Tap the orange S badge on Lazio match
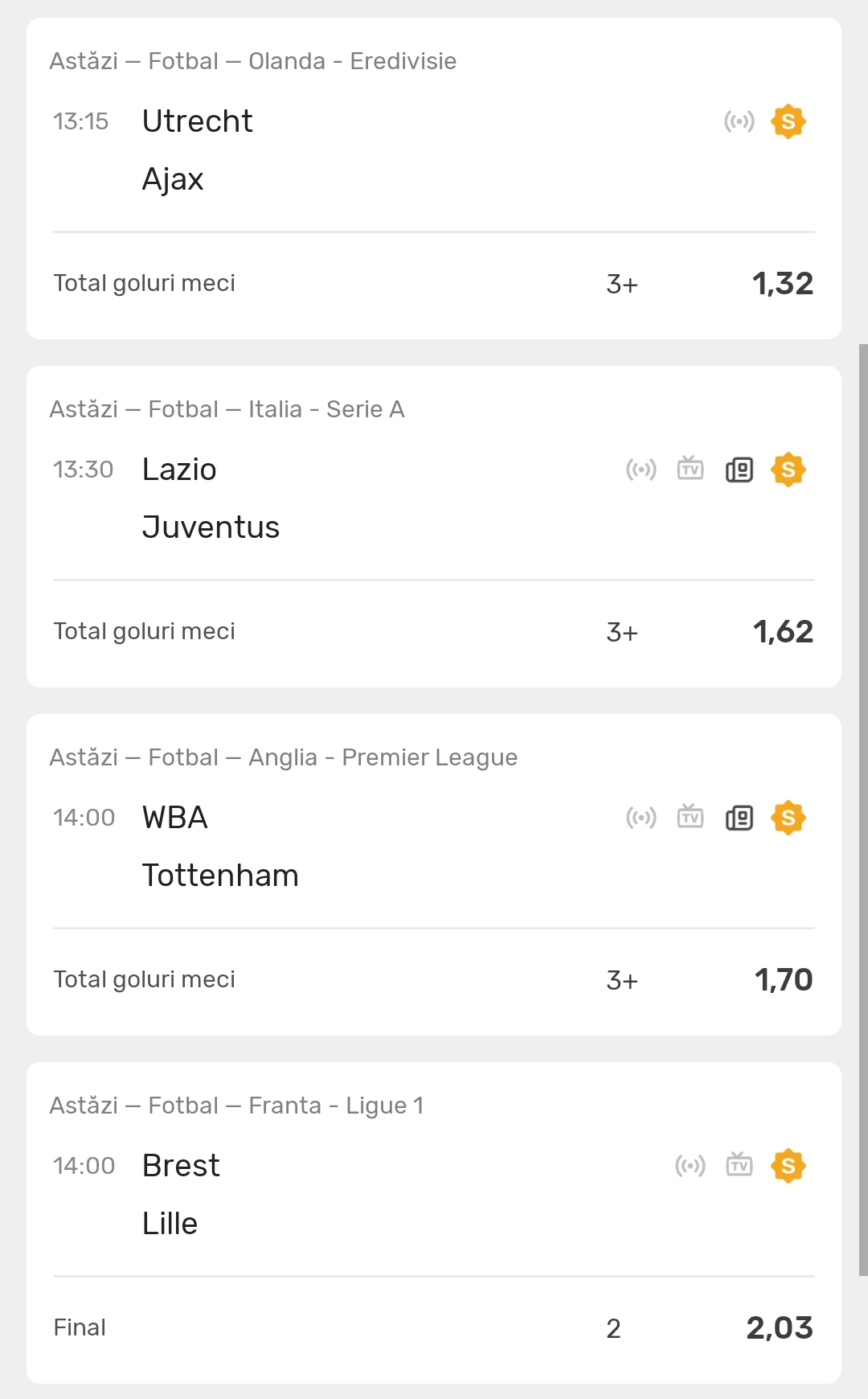The height and width of the screenshot is (1399, 868). pyautogui.click(x=788, y=470)
